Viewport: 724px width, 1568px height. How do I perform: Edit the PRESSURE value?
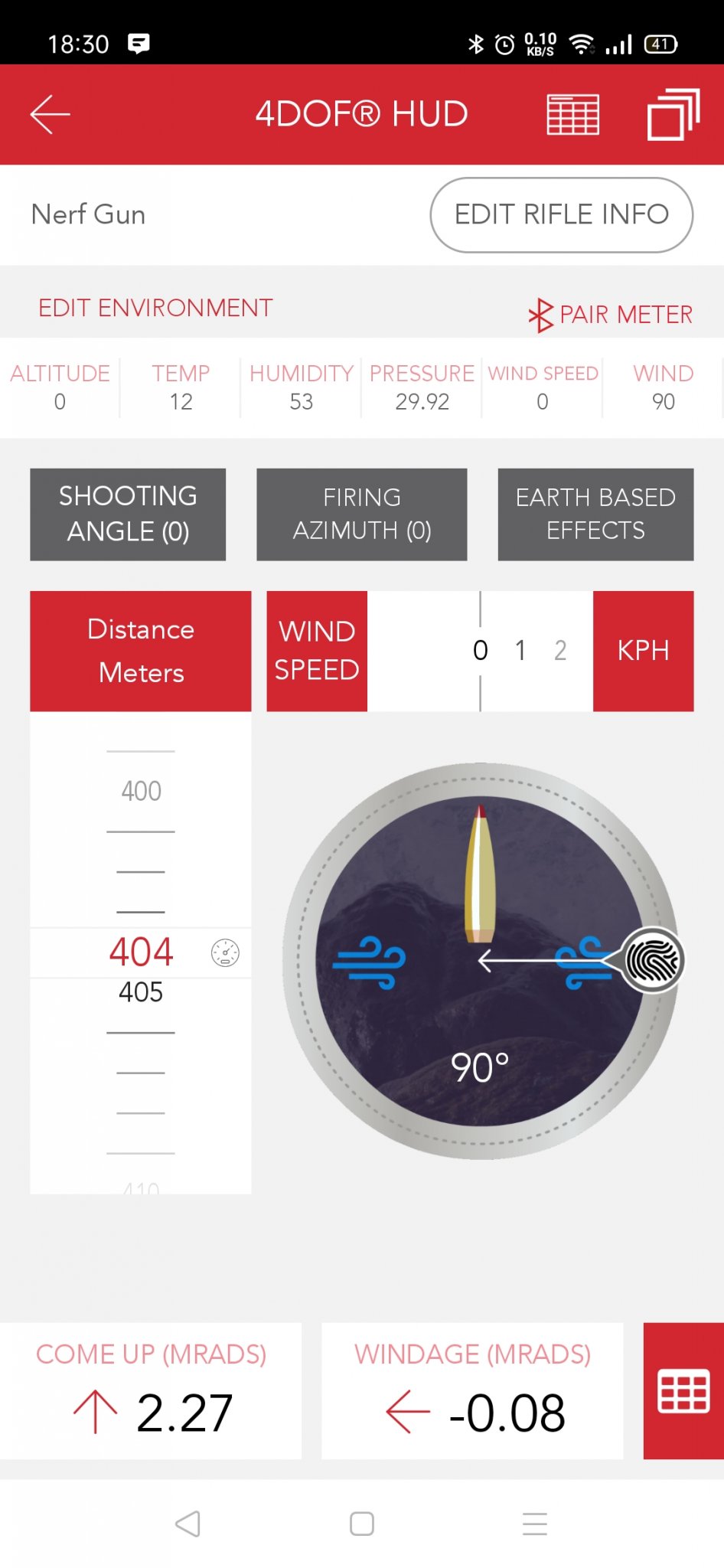(422, 387)
